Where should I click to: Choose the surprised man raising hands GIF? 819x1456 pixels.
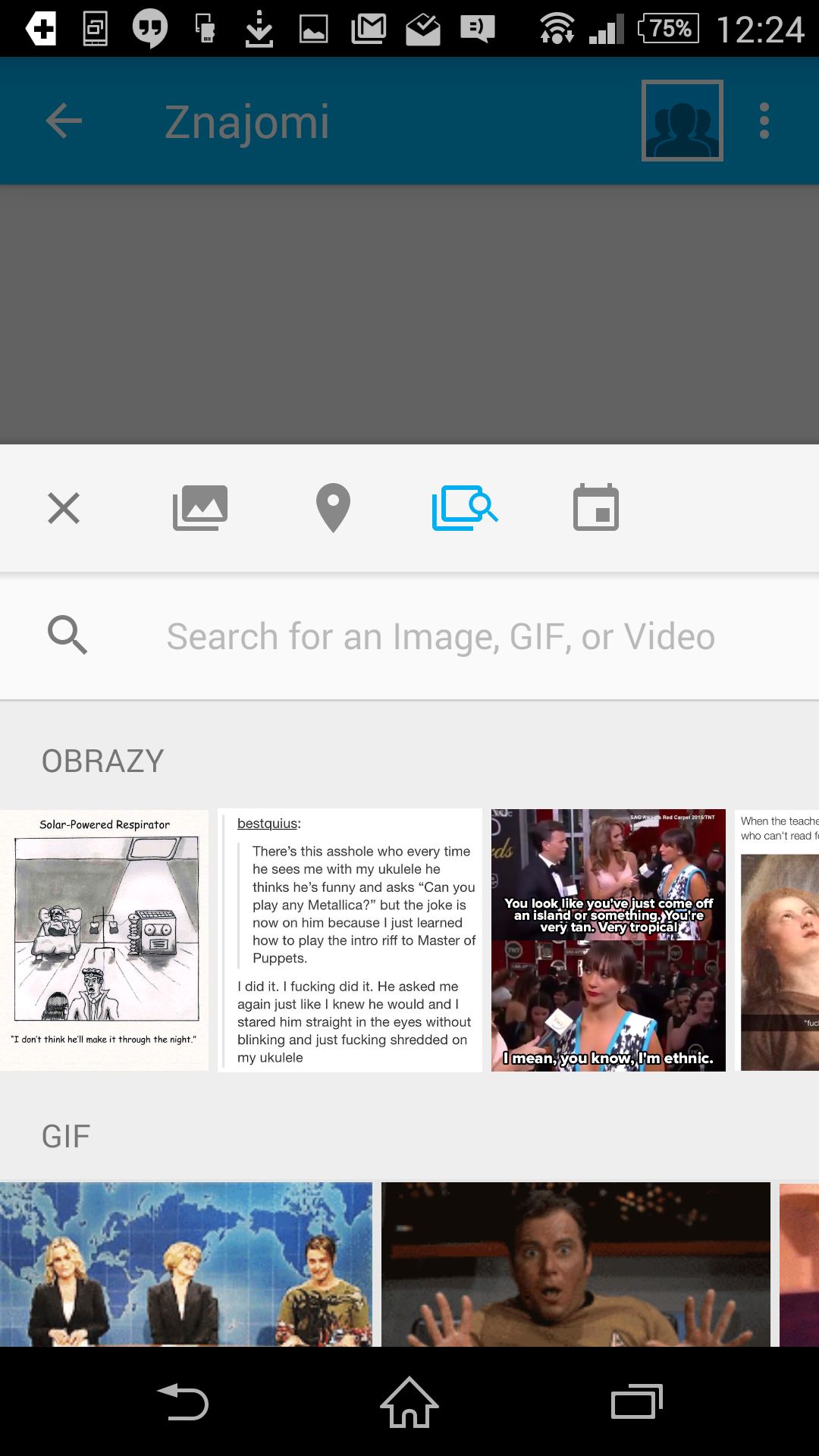[576, 1264]
